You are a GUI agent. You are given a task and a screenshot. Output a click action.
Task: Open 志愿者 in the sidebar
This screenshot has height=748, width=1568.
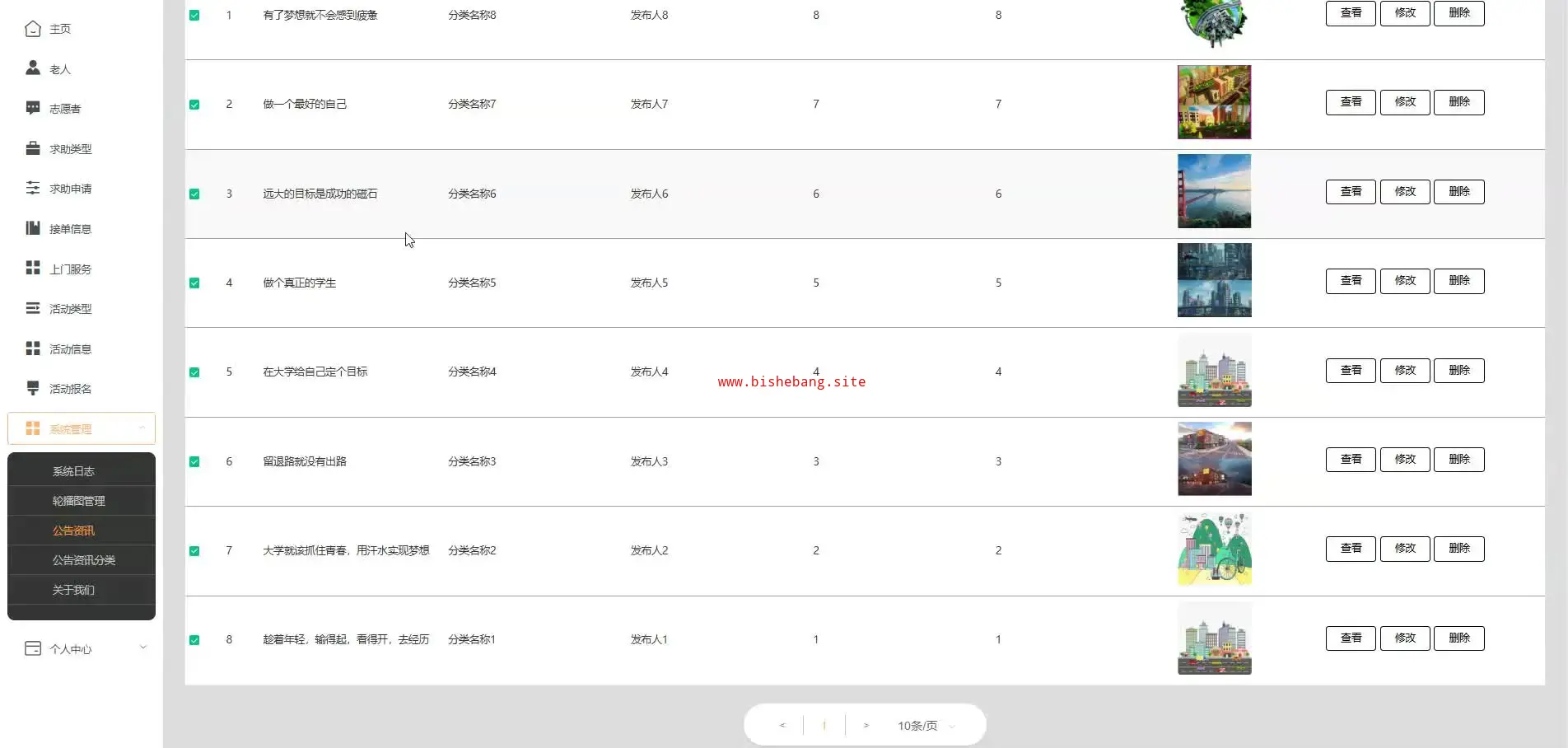(x=64, y=109)
